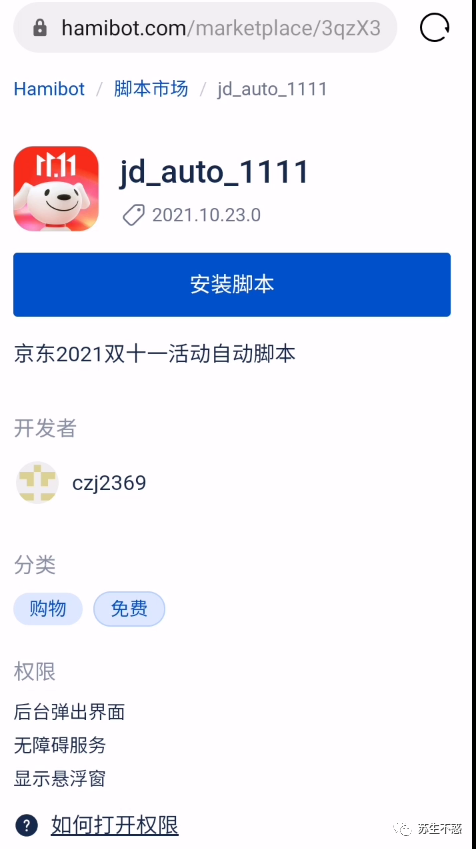
Task: Select the 购物 category chip
Action: click(48, 609)
